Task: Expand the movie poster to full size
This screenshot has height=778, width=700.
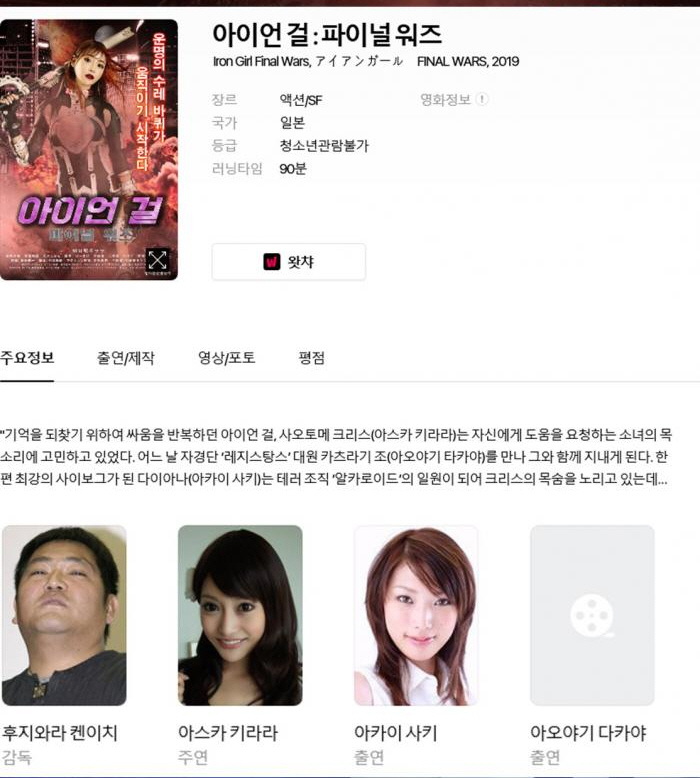Action: click(157, 260)
